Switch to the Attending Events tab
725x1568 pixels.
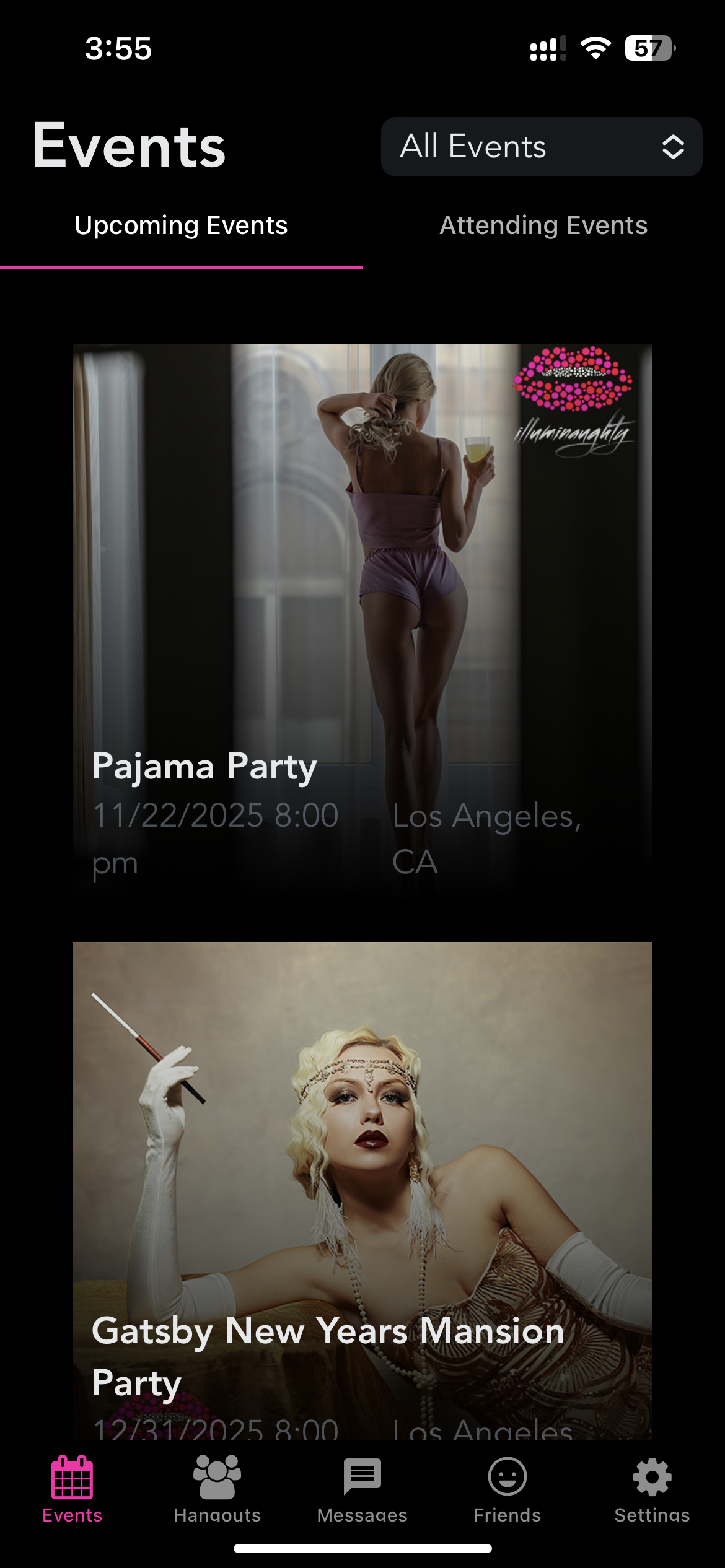pyautogui.click(x=543, y=226)
